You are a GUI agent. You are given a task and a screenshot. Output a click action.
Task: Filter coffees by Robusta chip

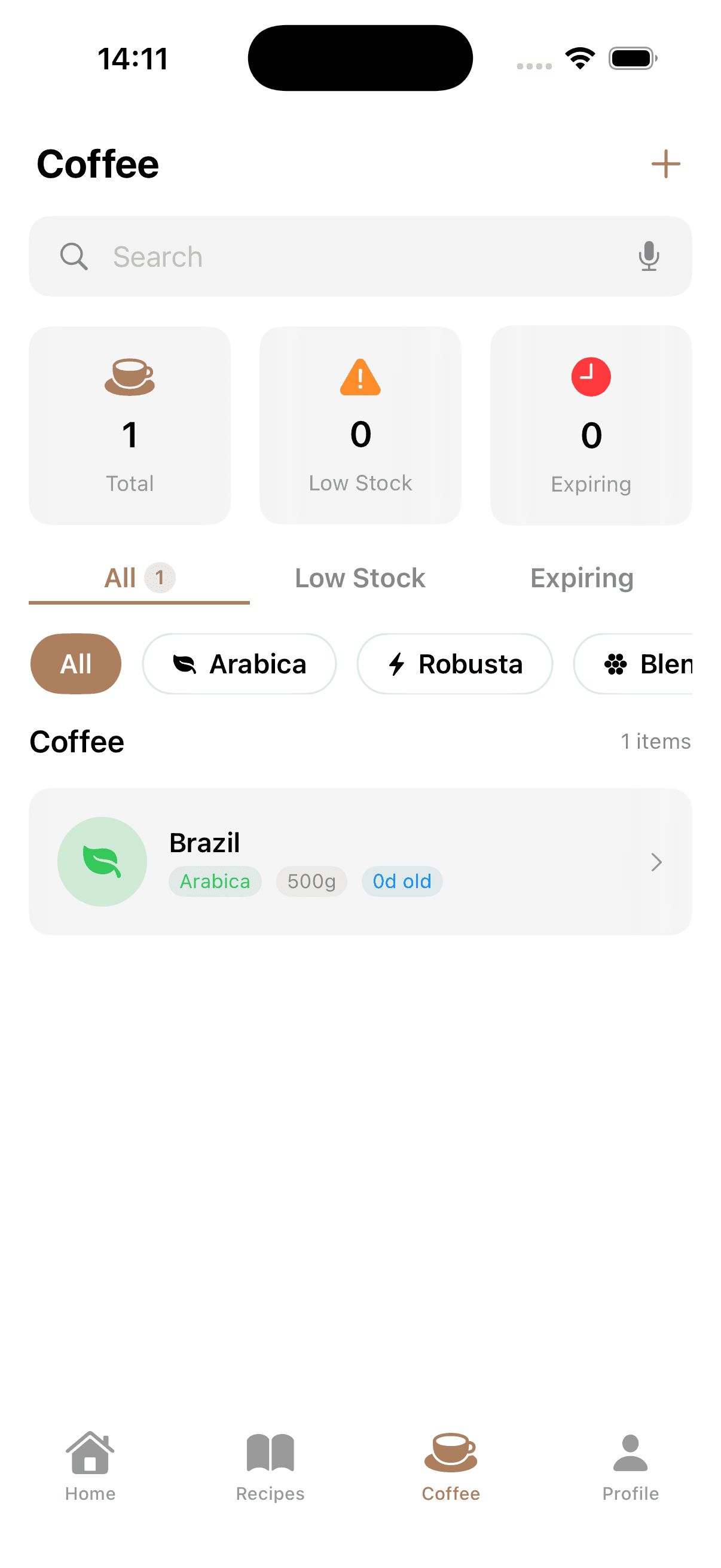pyautogui.click(x=454, y=663)
